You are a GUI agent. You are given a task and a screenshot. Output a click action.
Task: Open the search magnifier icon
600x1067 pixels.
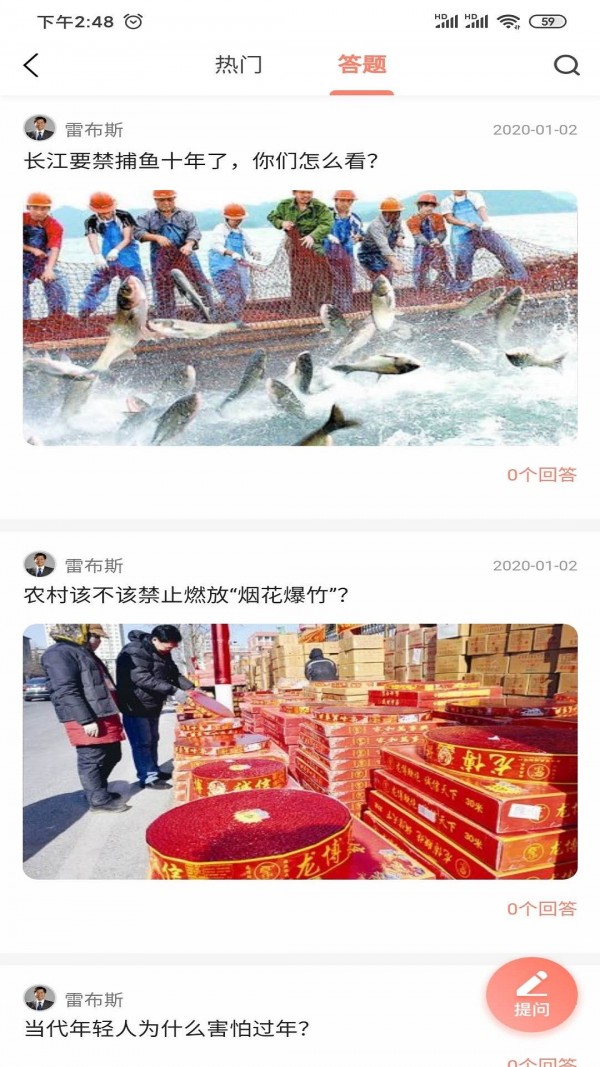click(566, 66)
